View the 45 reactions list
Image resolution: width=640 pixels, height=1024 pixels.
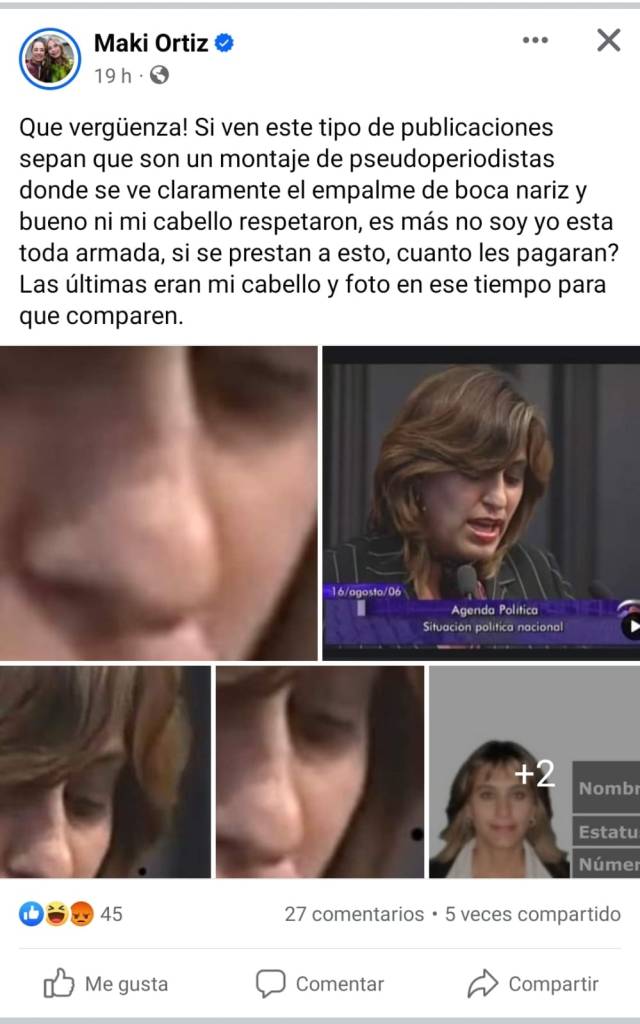pos(72,914)
